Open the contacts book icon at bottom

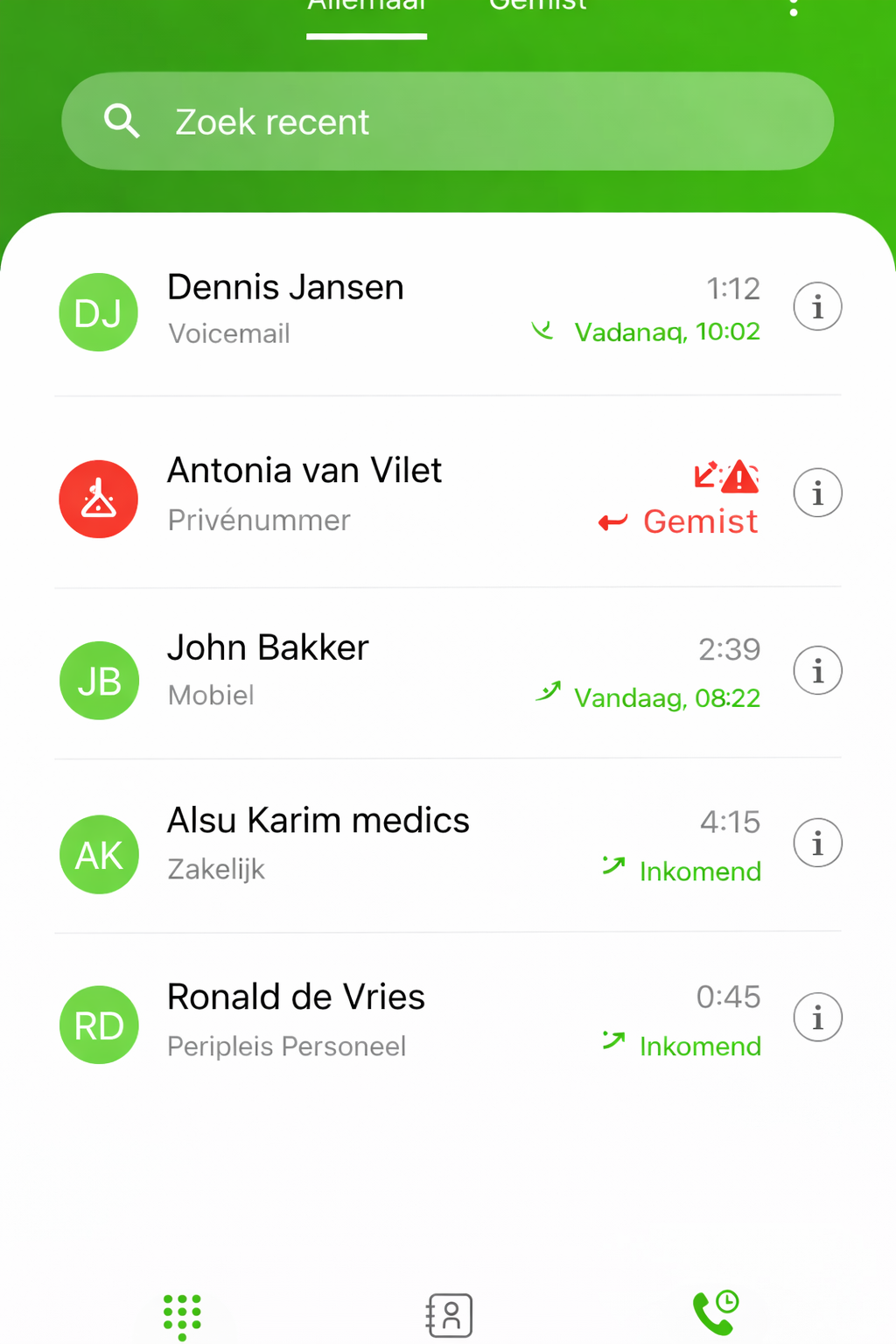click(448, 1313)
